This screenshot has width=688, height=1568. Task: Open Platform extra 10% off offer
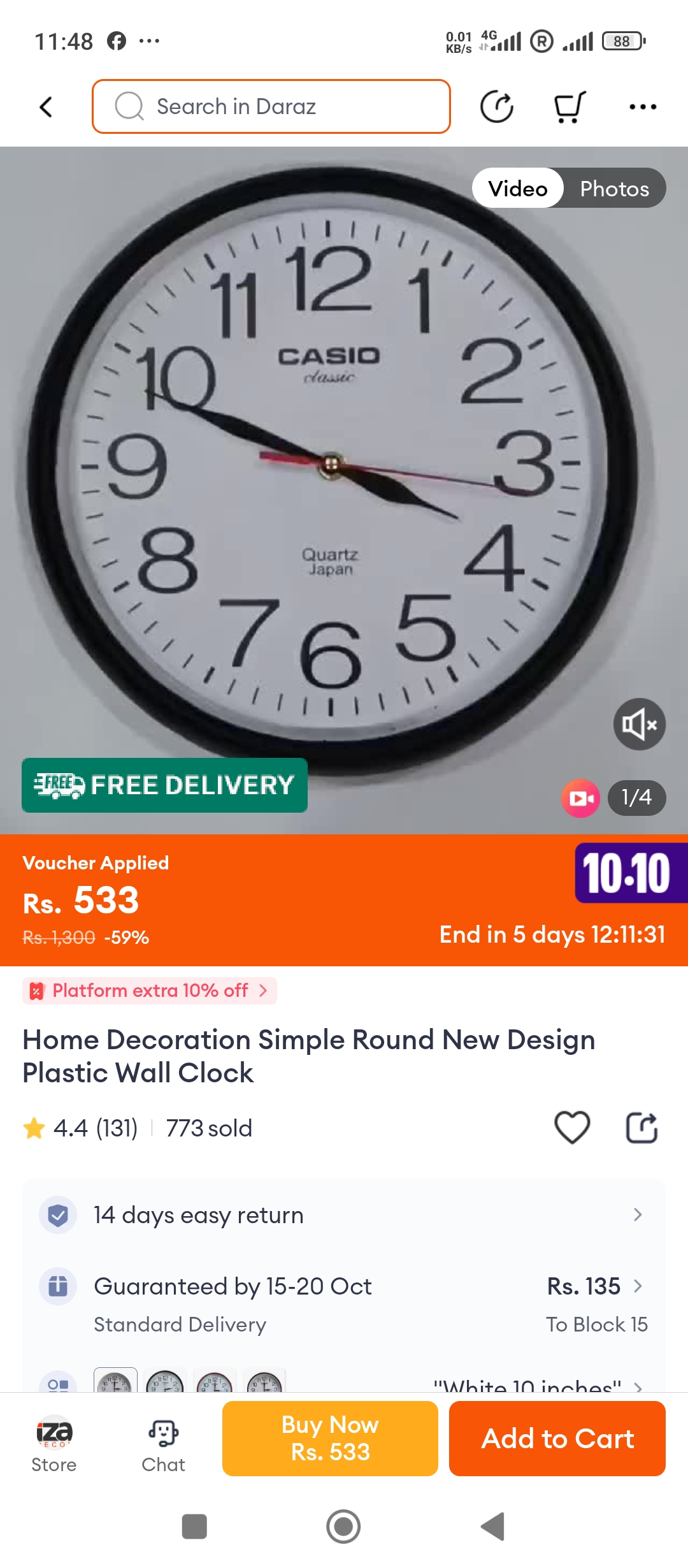[150, 991]
